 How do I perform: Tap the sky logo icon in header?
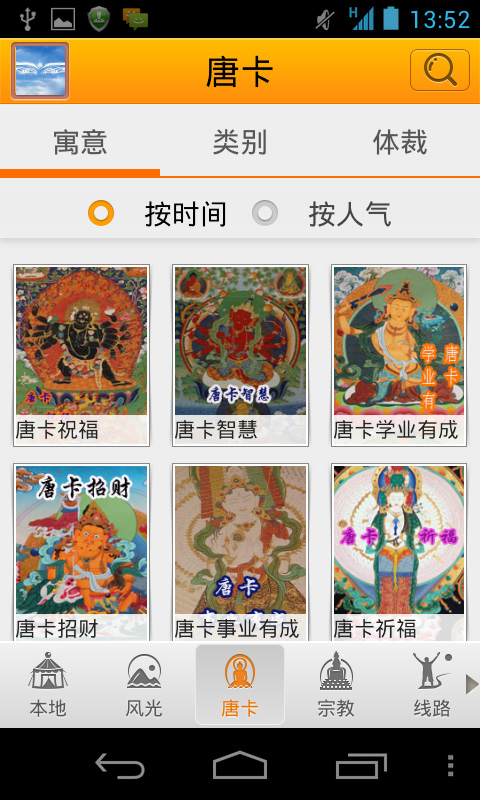40,71
